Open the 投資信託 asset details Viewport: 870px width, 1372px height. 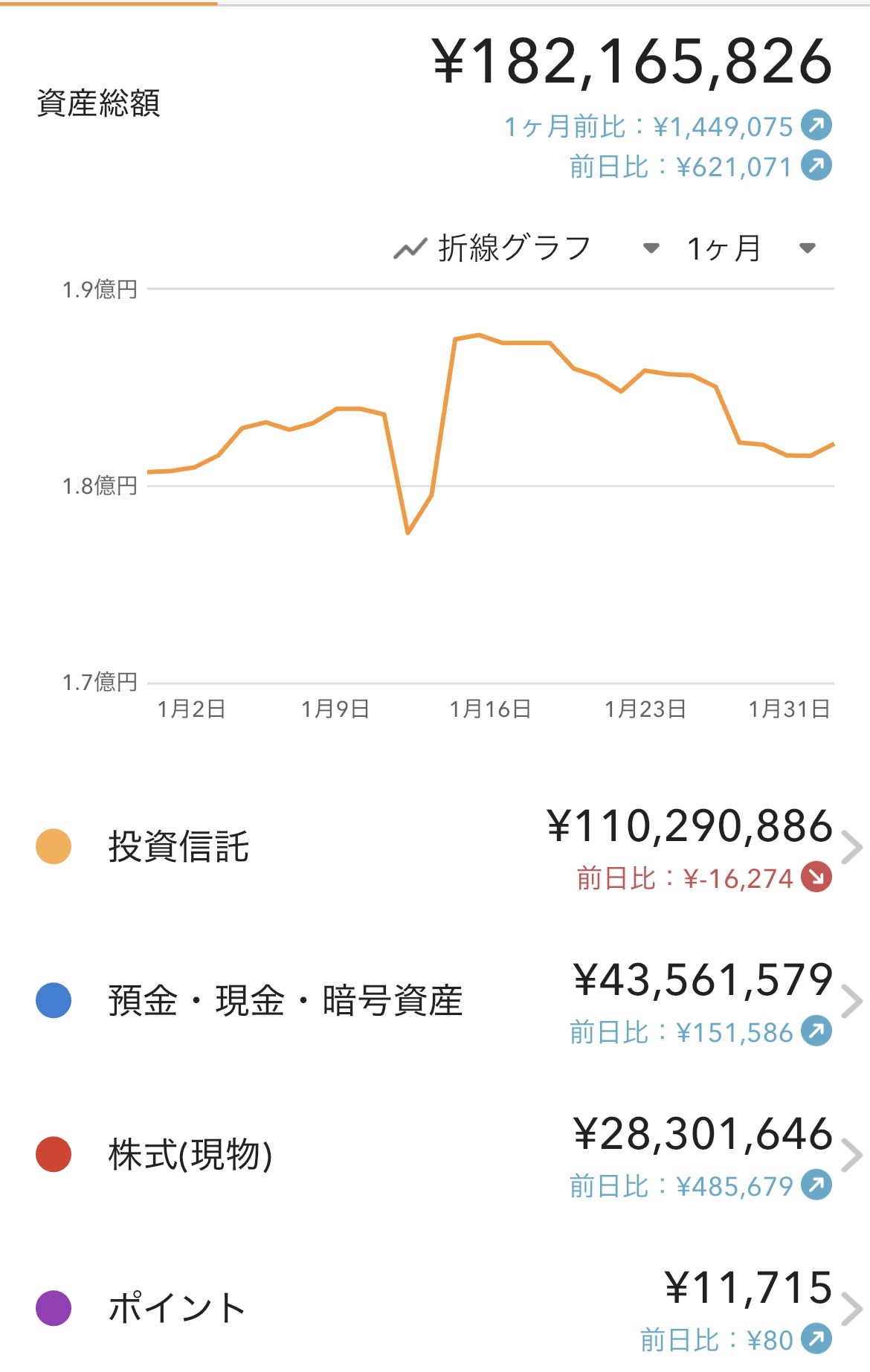tap(446, 848)
